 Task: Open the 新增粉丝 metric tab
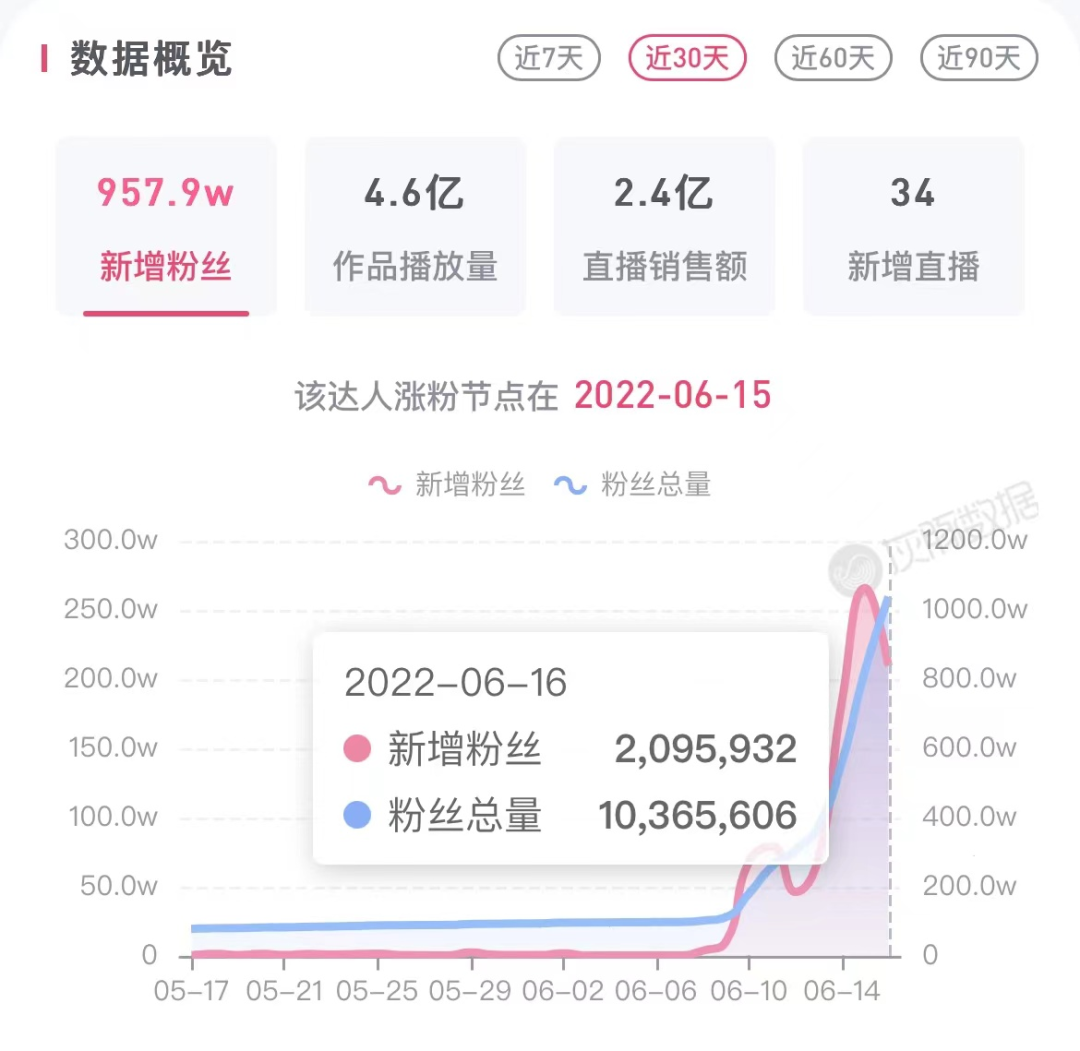[166, 227]
